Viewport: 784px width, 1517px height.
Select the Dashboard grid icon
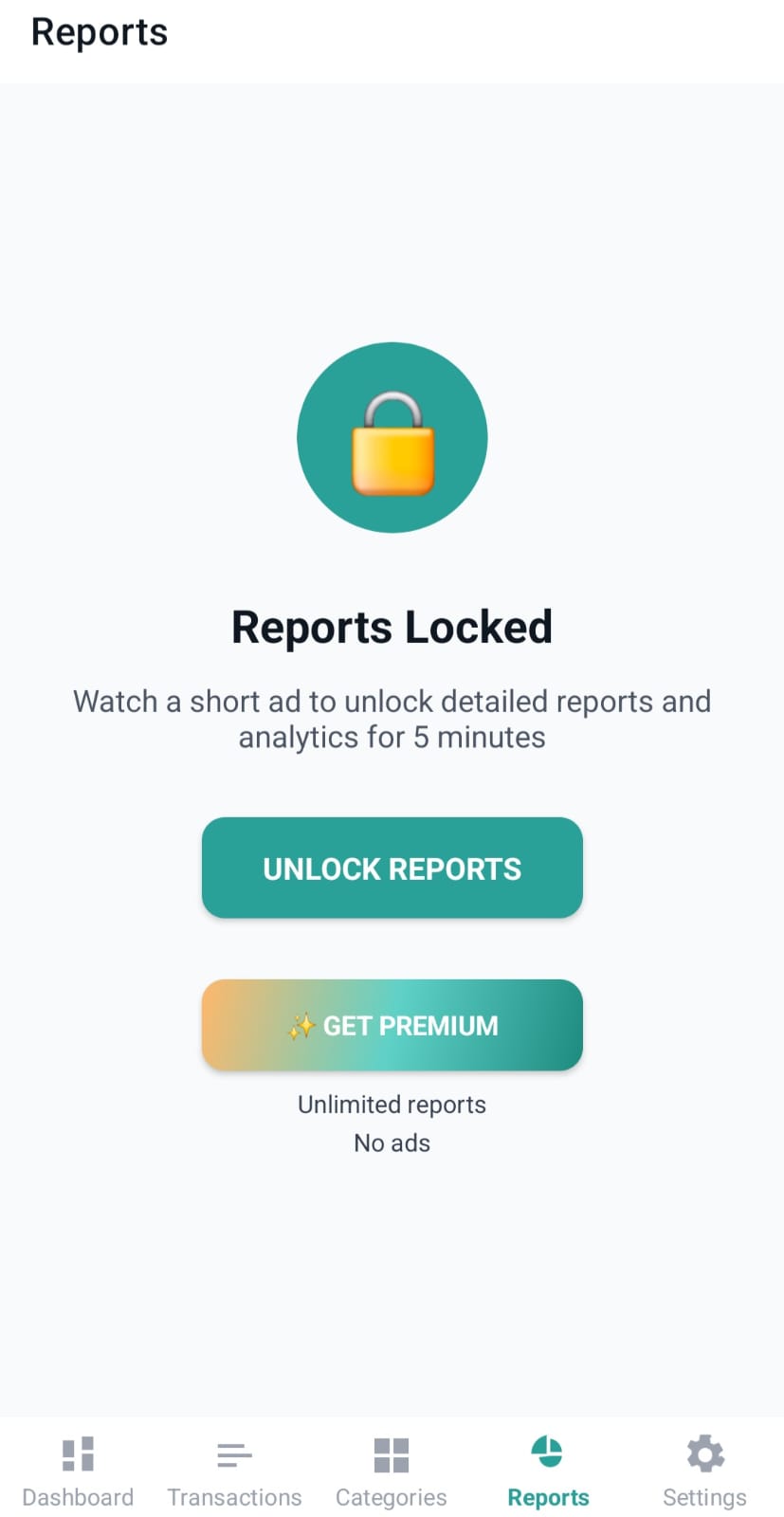pos(78,1453)
